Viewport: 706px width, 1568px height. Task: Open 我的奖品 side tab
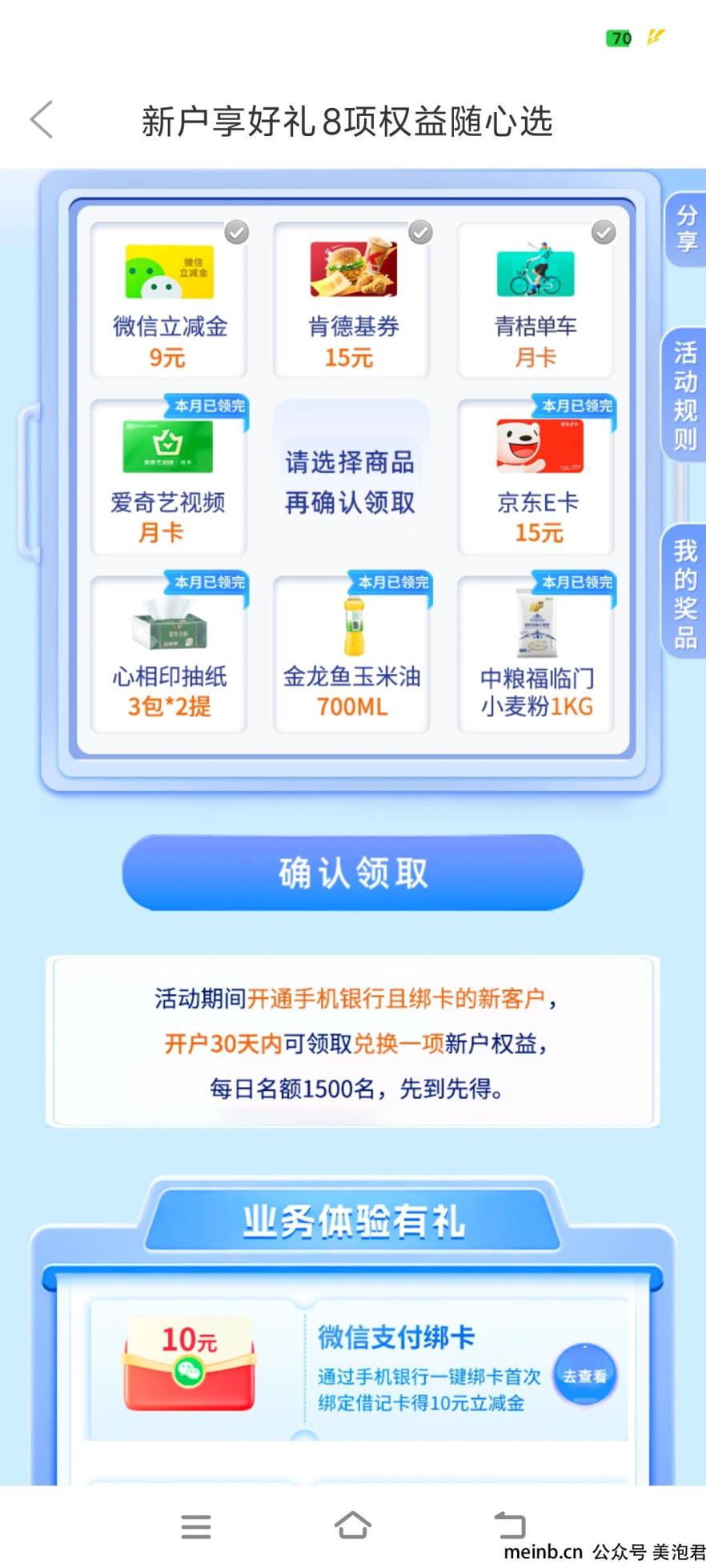(684, 592)
